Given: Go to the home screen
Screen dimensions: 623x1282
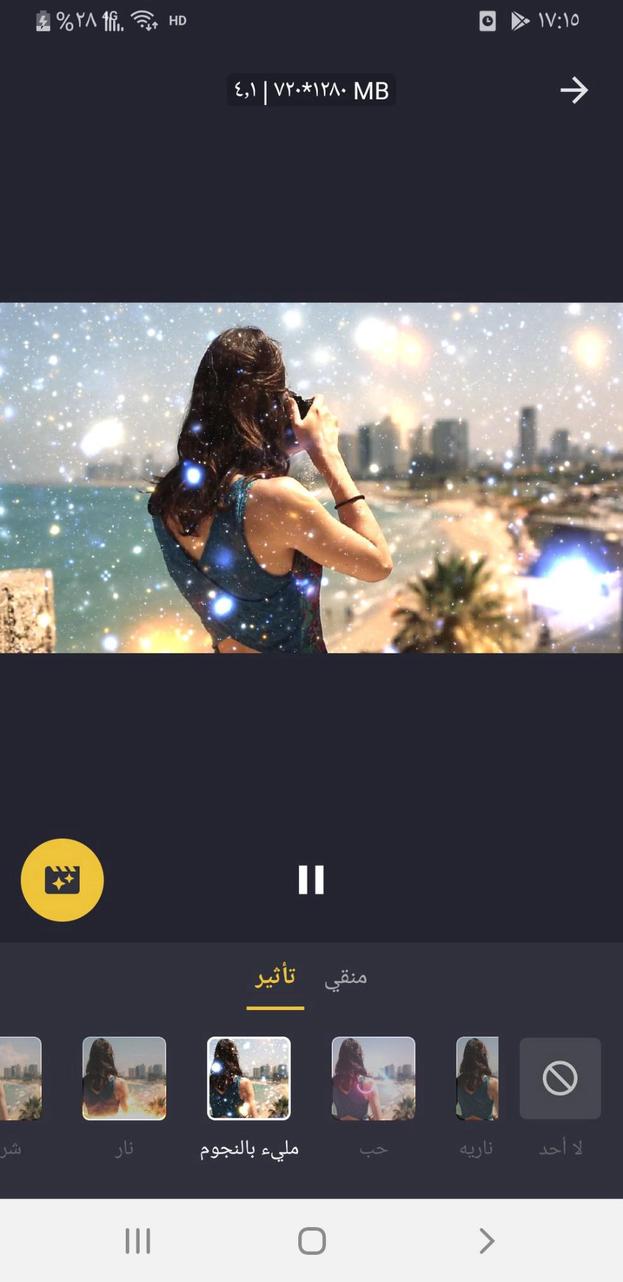Looking at the screenshot, I should click(312, 1241).
